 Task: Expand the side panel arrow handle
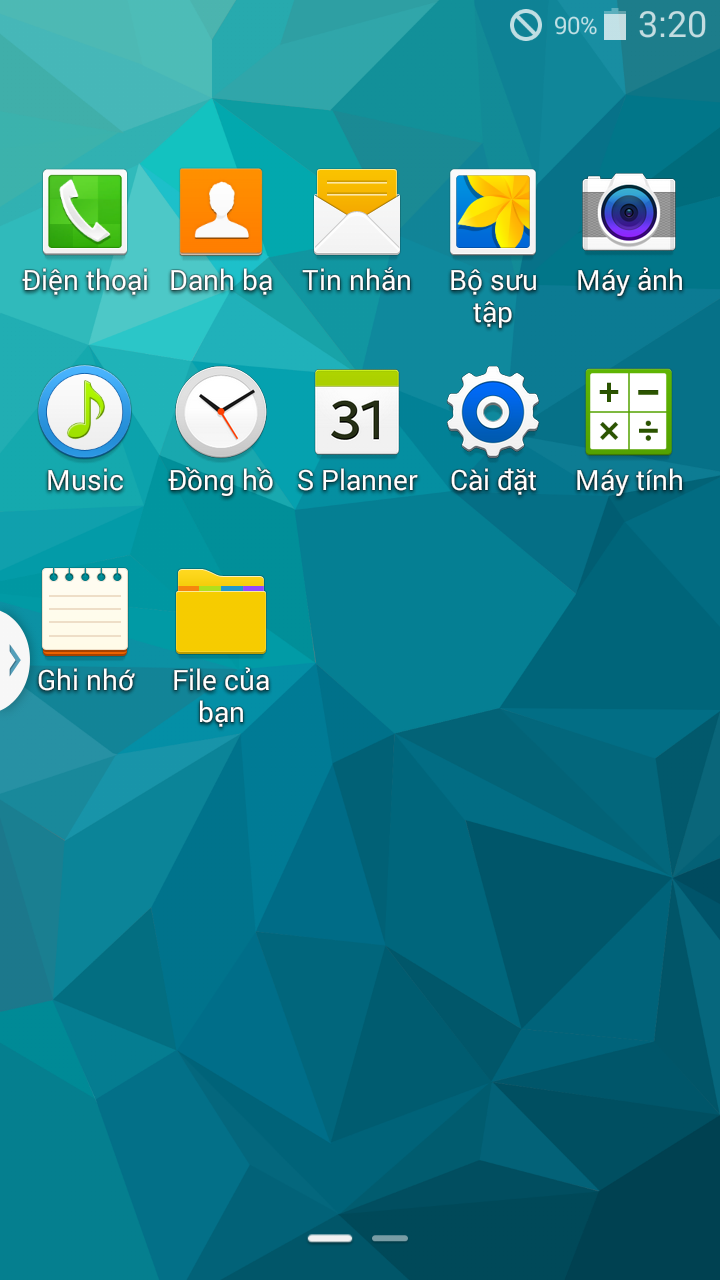(12, 660)
